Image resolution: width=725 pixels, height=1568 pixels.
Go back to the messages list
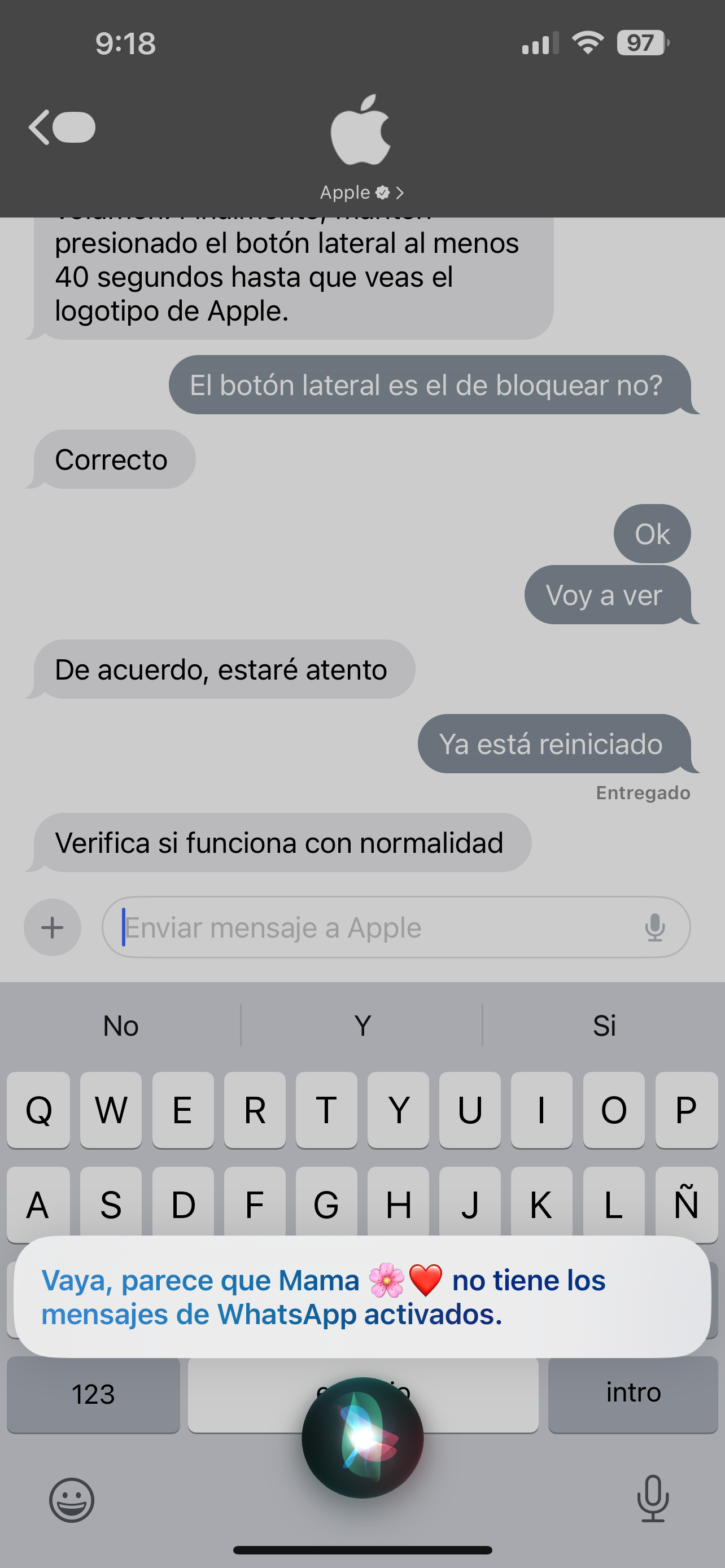62,127
